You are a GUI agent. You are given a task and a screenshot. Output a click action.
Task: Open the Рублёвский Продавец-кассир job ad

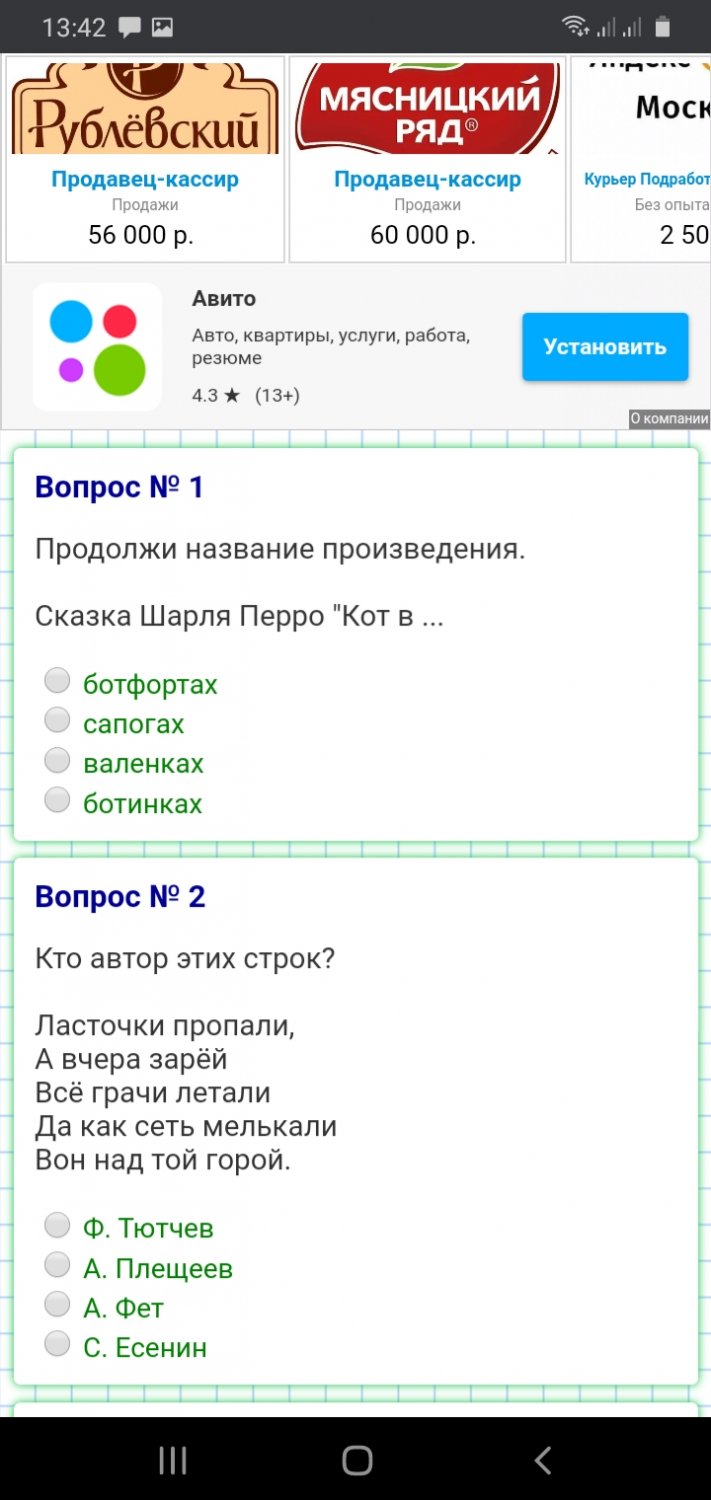tap(145, 160)
